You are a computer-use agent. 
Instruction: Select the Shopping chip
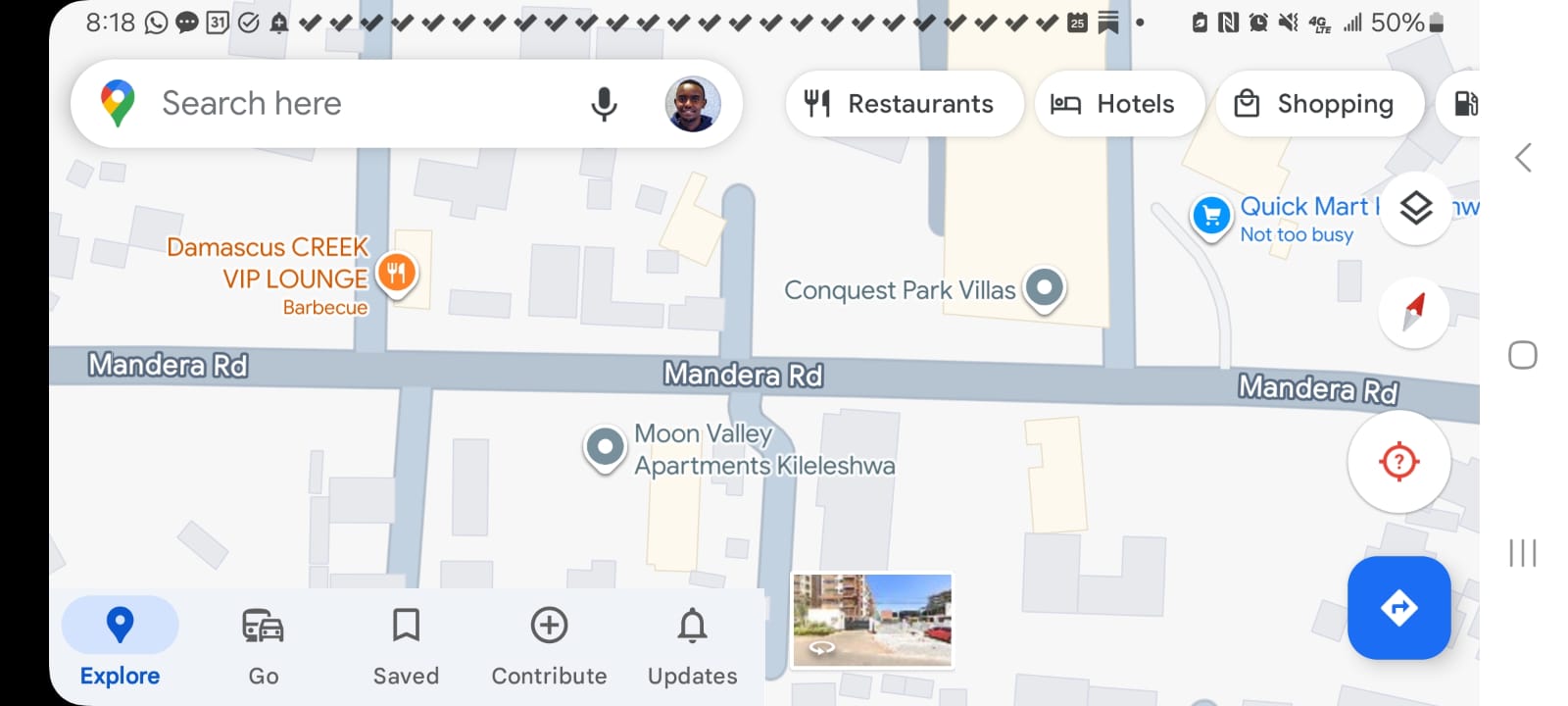coord(1316,104)
